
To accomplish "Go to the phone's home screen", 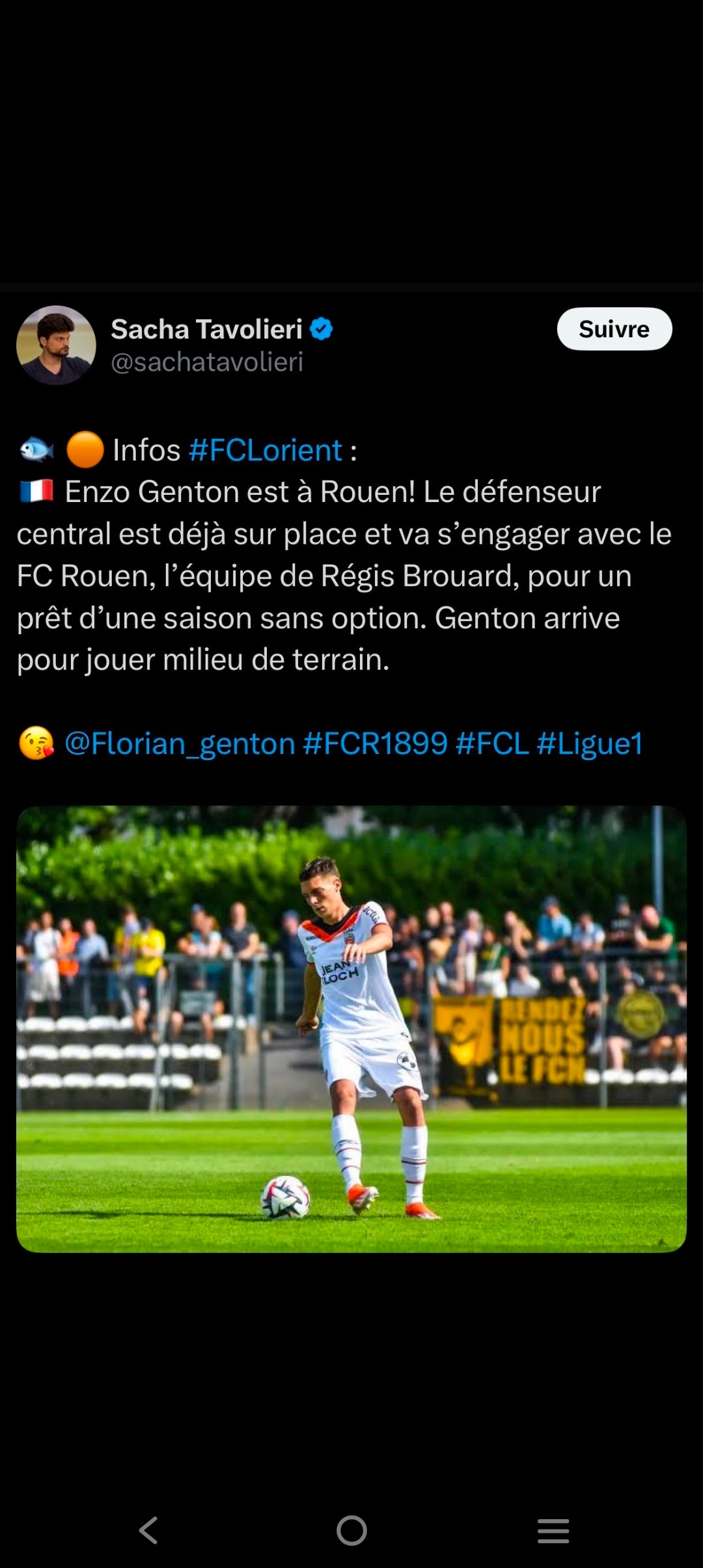I will point(351,1530).
